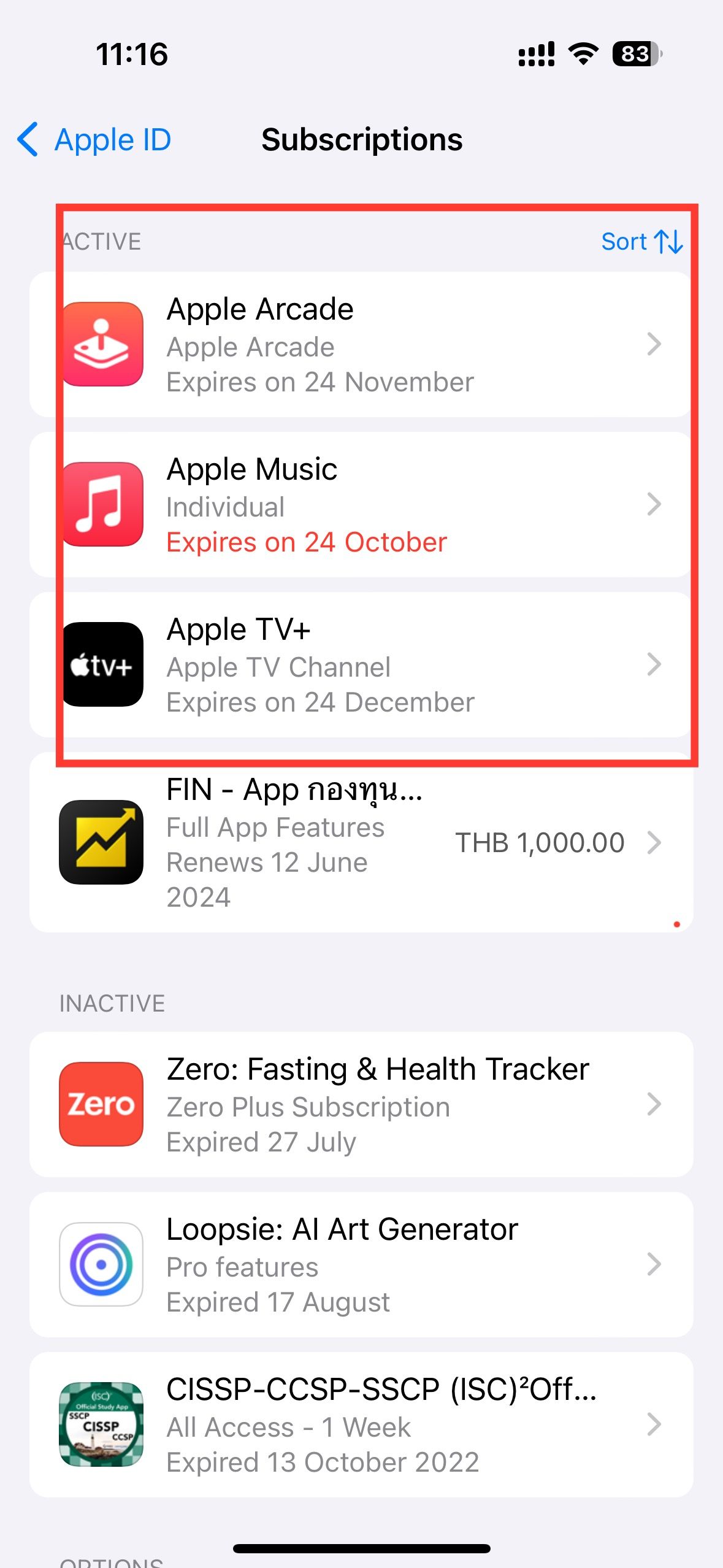Select Zero: Fasting & Health Tracker
The height and width of the screenshot is (1568, 723).
[x=361, y=1104]
